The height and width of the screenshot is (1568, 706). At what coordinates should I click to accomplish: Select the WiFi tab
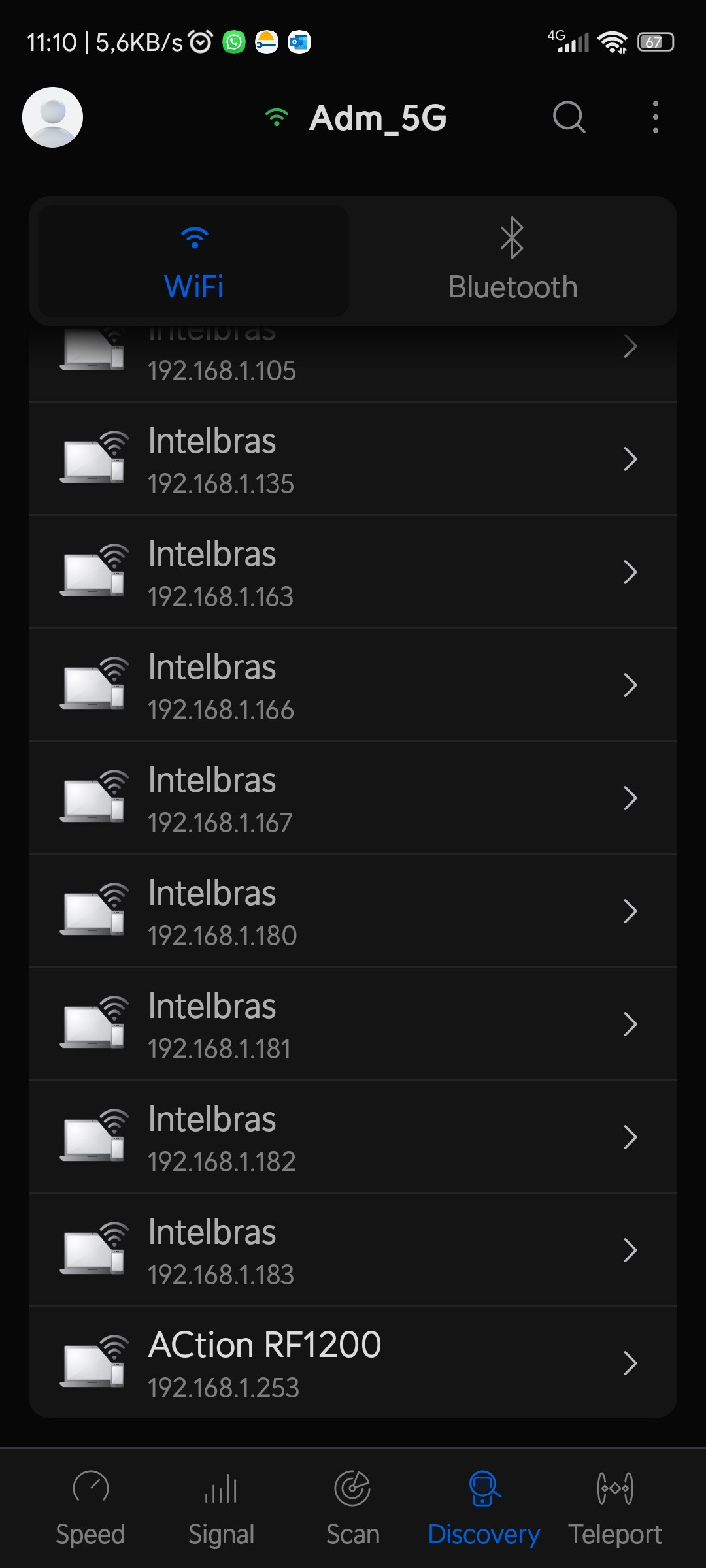point(193,261)
